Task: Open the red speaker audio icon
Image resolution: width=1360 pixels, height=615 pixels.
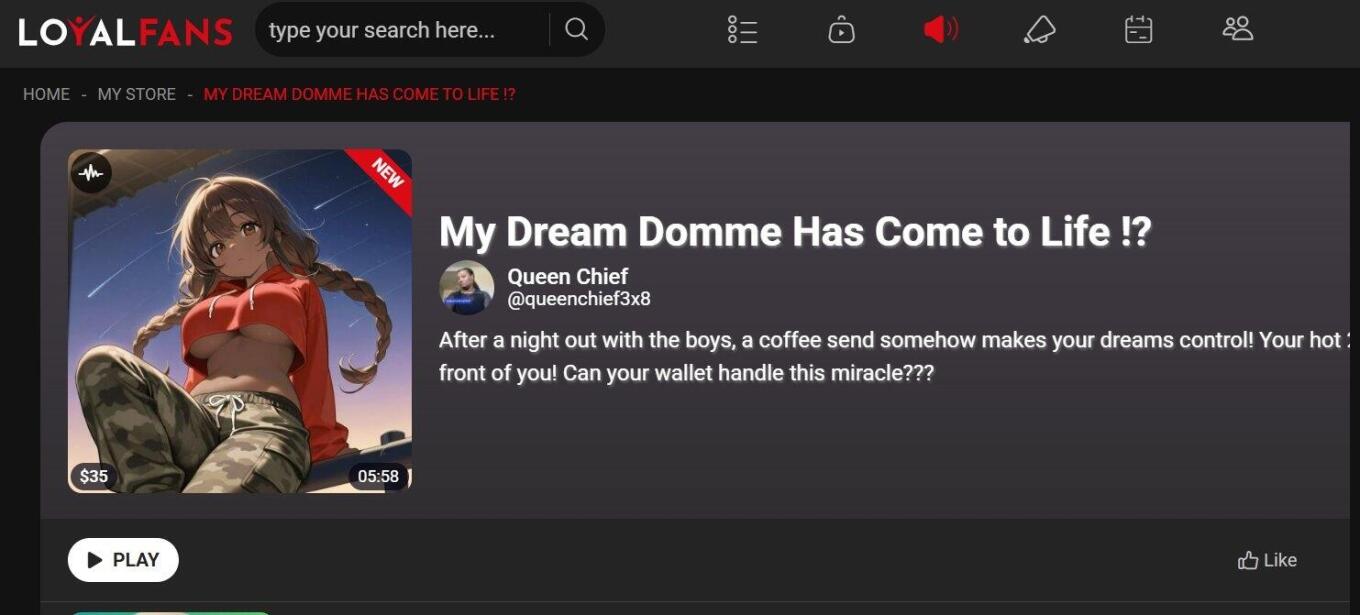Action: point(940,30)
